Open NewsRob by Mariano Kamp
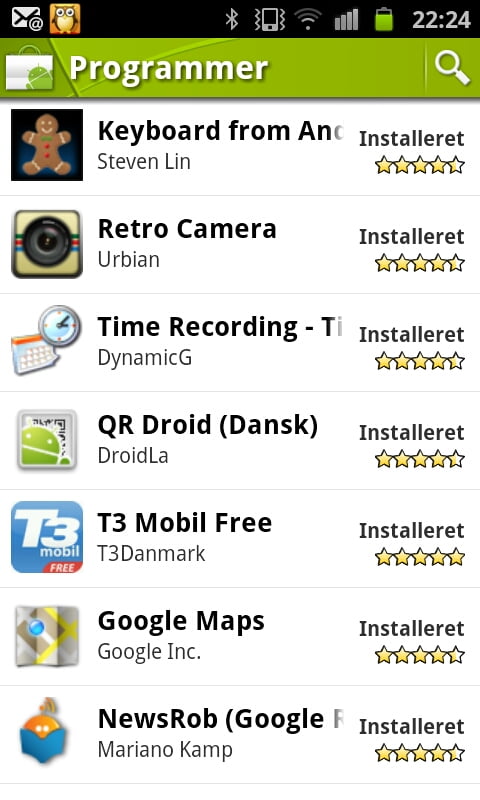 [240, 734]
